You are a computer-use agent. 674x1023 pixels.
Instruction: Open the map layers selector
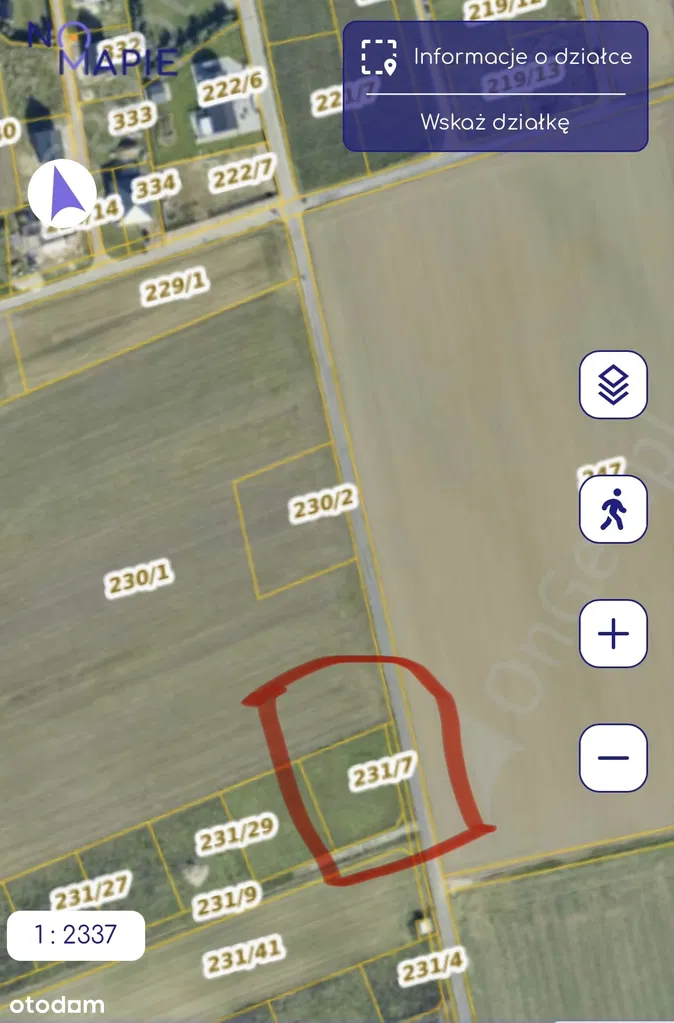(613, 385)
